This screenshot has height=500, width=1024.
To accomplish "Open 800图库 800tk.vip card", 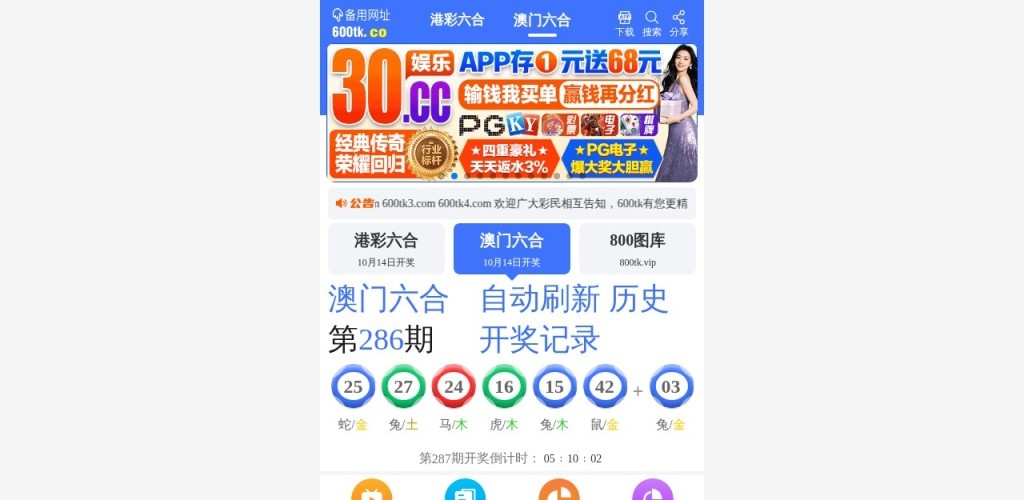I will 637,249.
